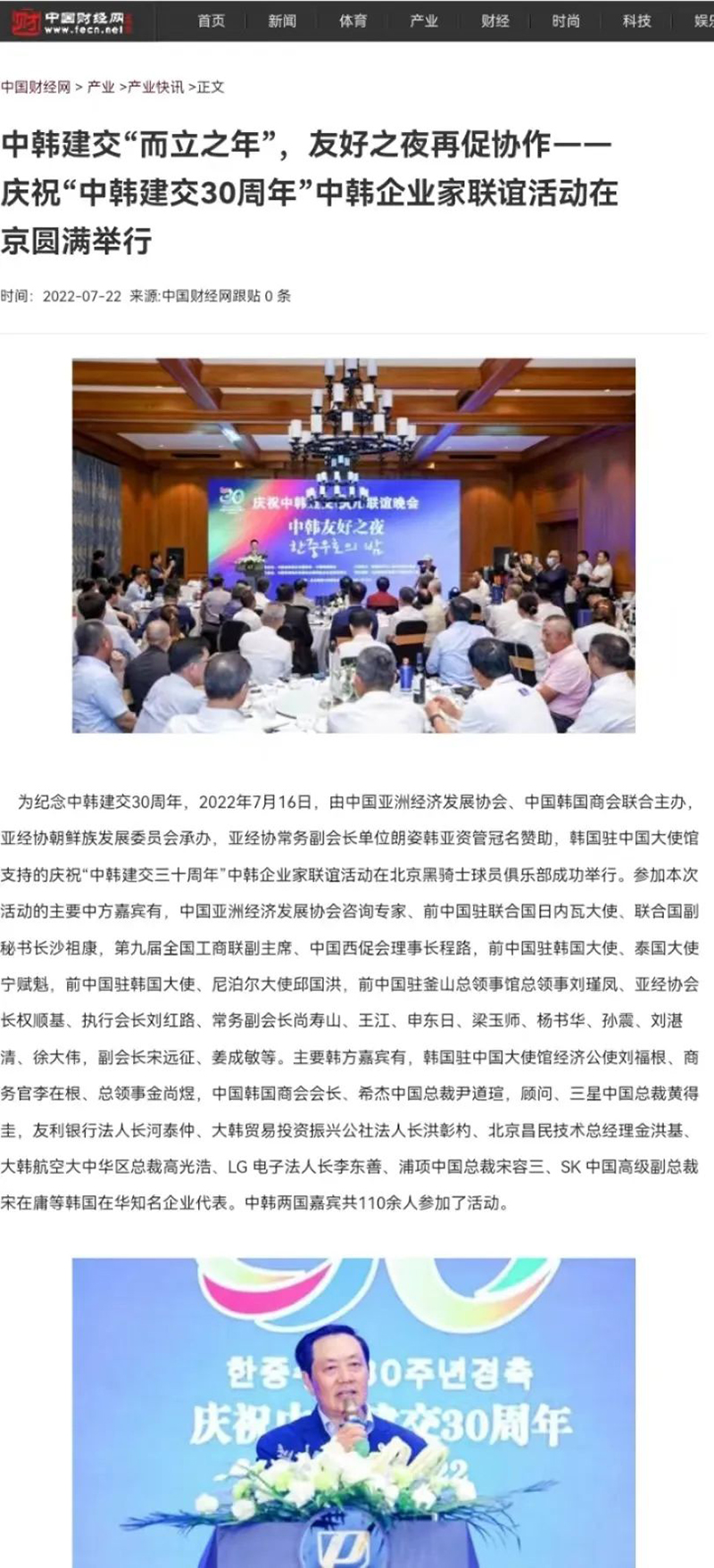The height and width of the screenshot is (1568, 714).
Task: Open the 产业 breadcrumb link
Action: [x=101, y=87]
